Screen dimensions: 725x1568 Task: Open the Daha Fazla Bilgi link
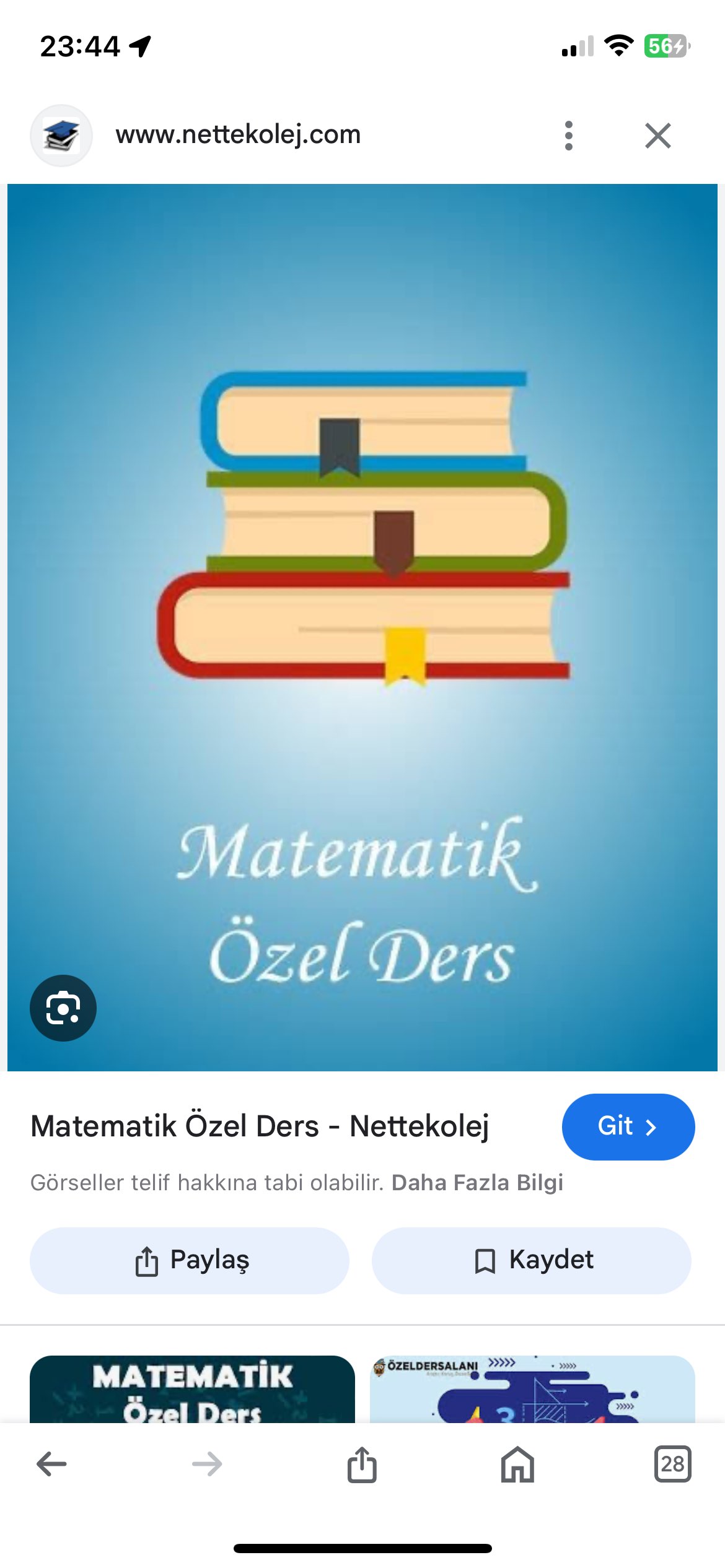coord(477,1182)
